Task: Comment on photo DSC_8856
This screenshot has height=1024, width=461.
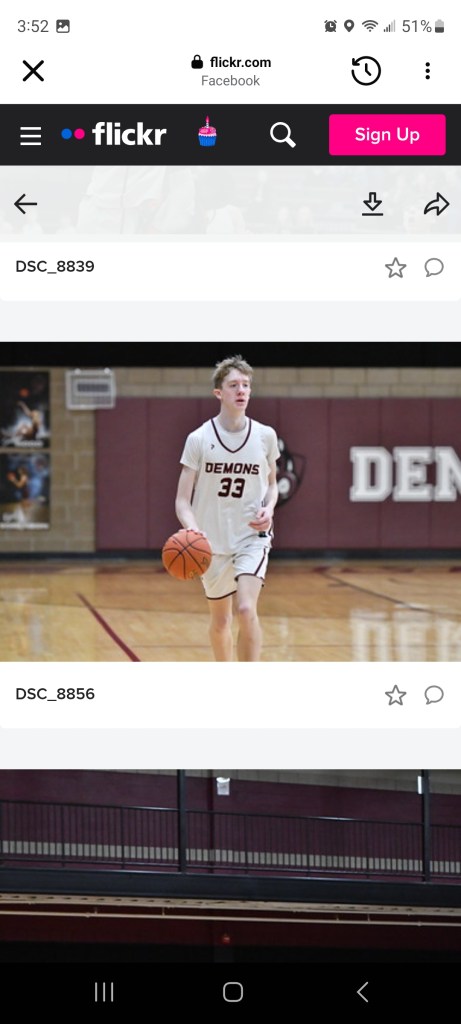Action: point(434,694)
